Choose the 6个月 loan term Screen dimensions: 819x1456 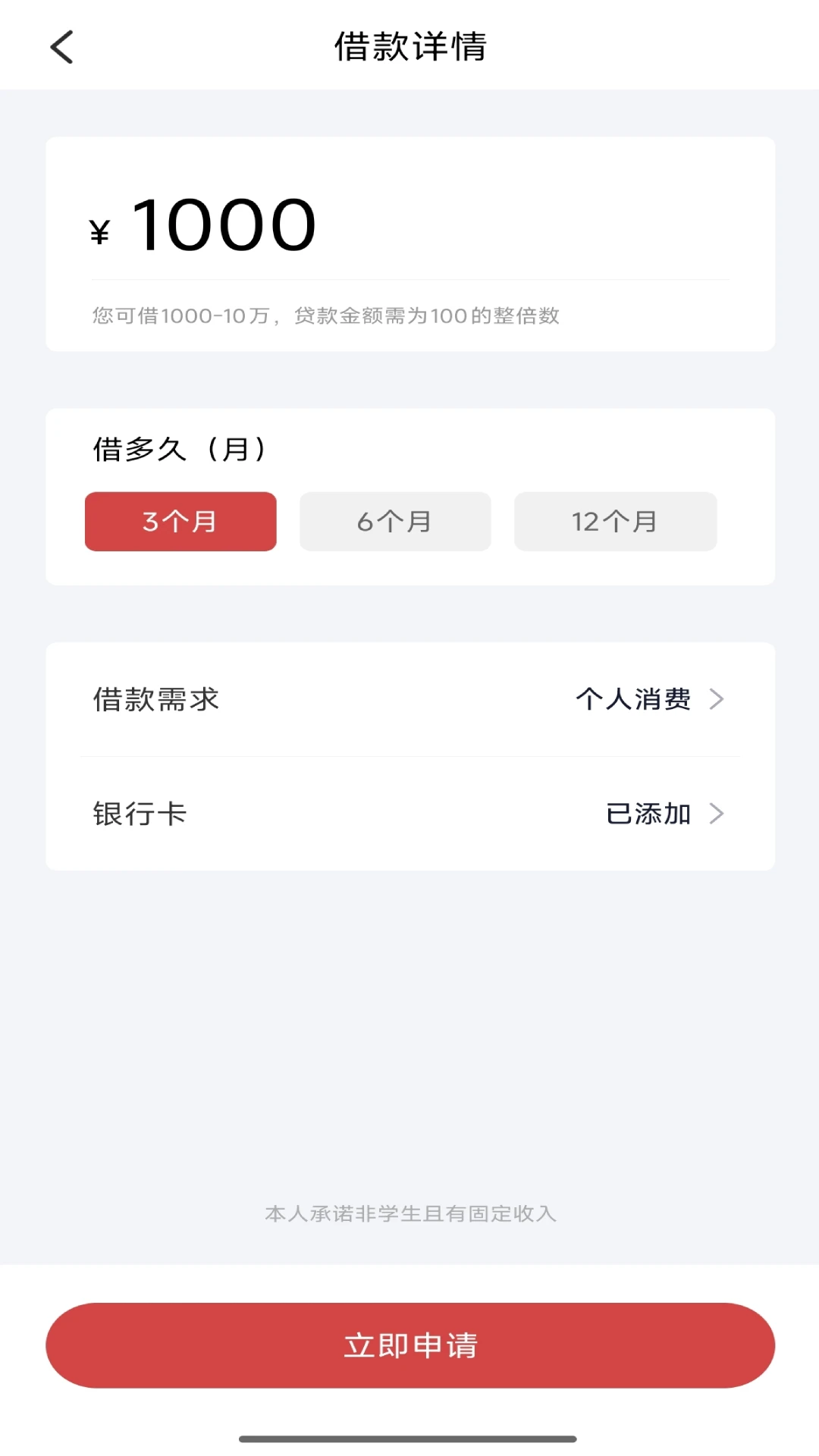pos(395,522)
